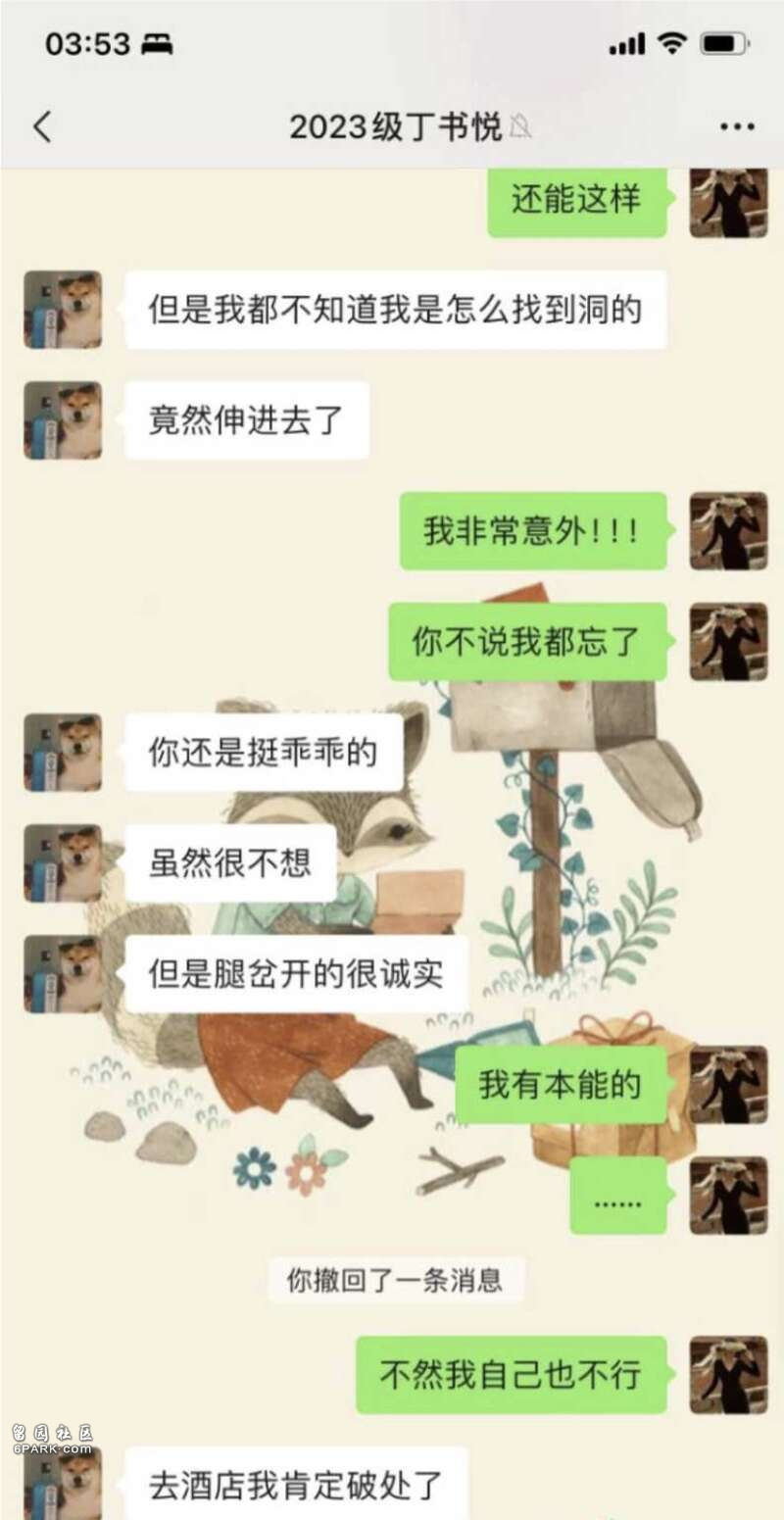This screenshot has height=1520, width=784.
Task: Open own profile avatar beside "我有本能的"
Action: [728, 1085]
